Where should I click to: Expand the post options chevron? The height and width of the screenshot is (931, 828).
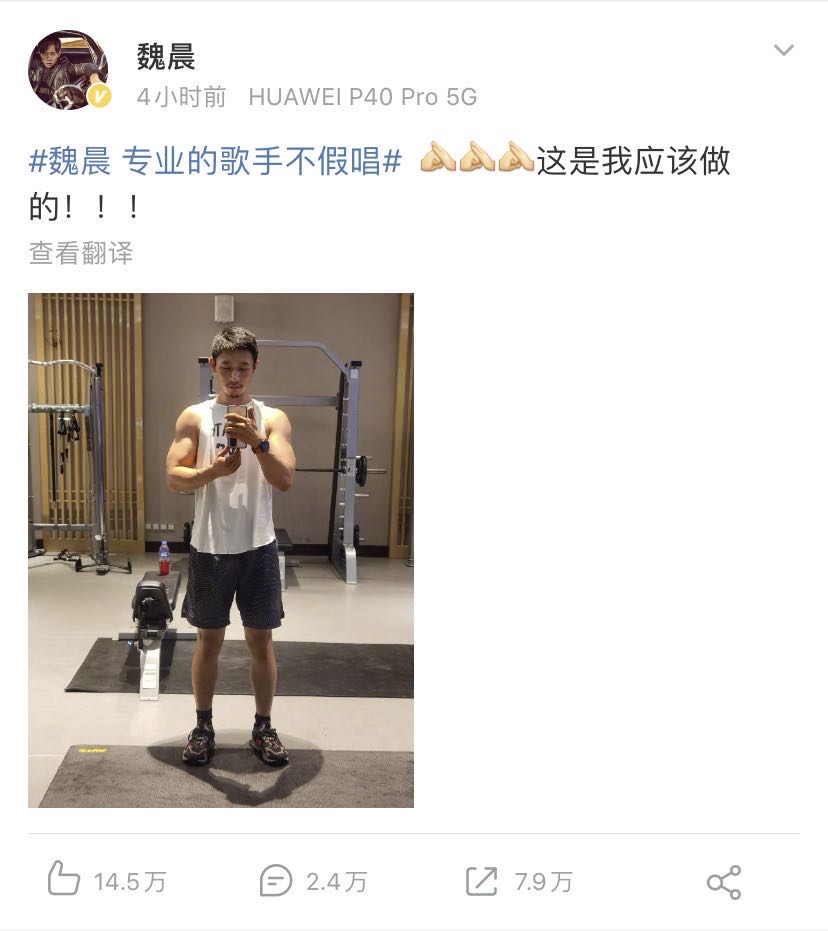point(783,50)
